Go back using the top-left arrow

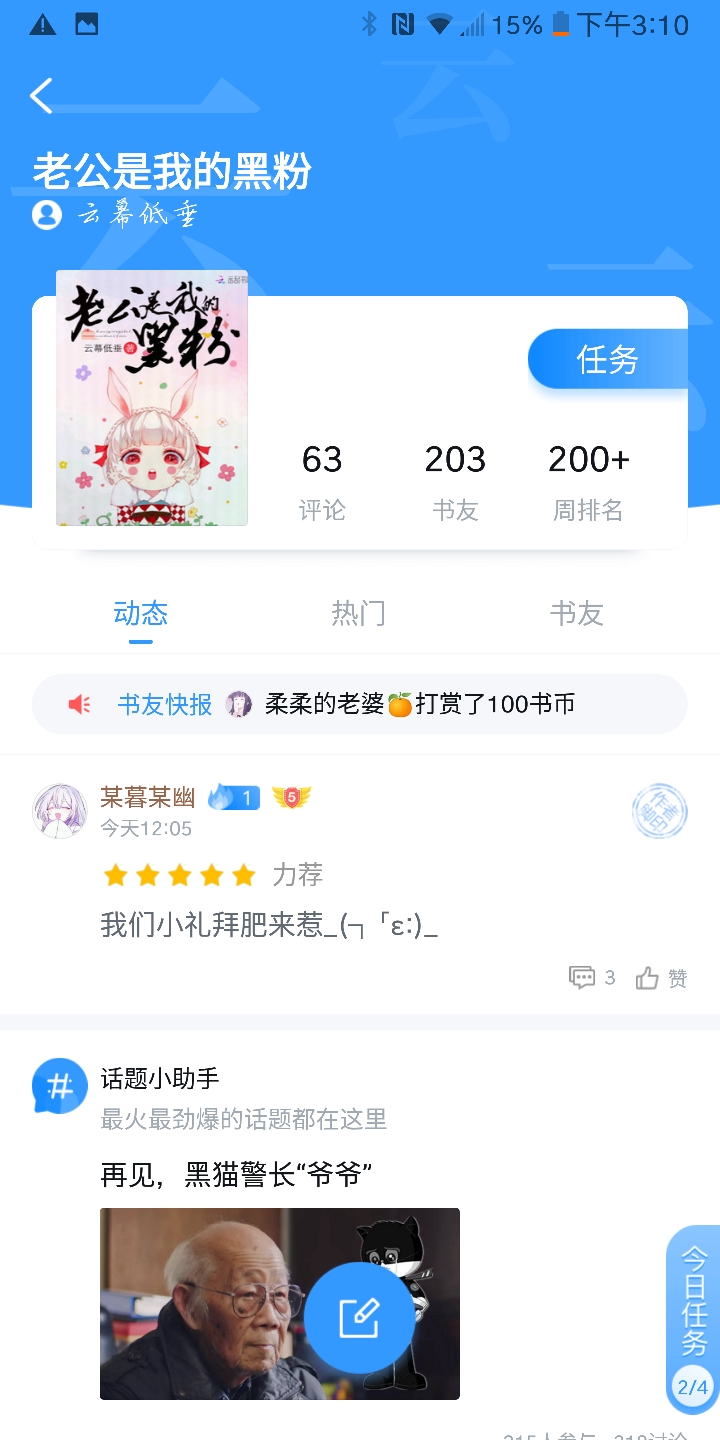pos(41,96)
